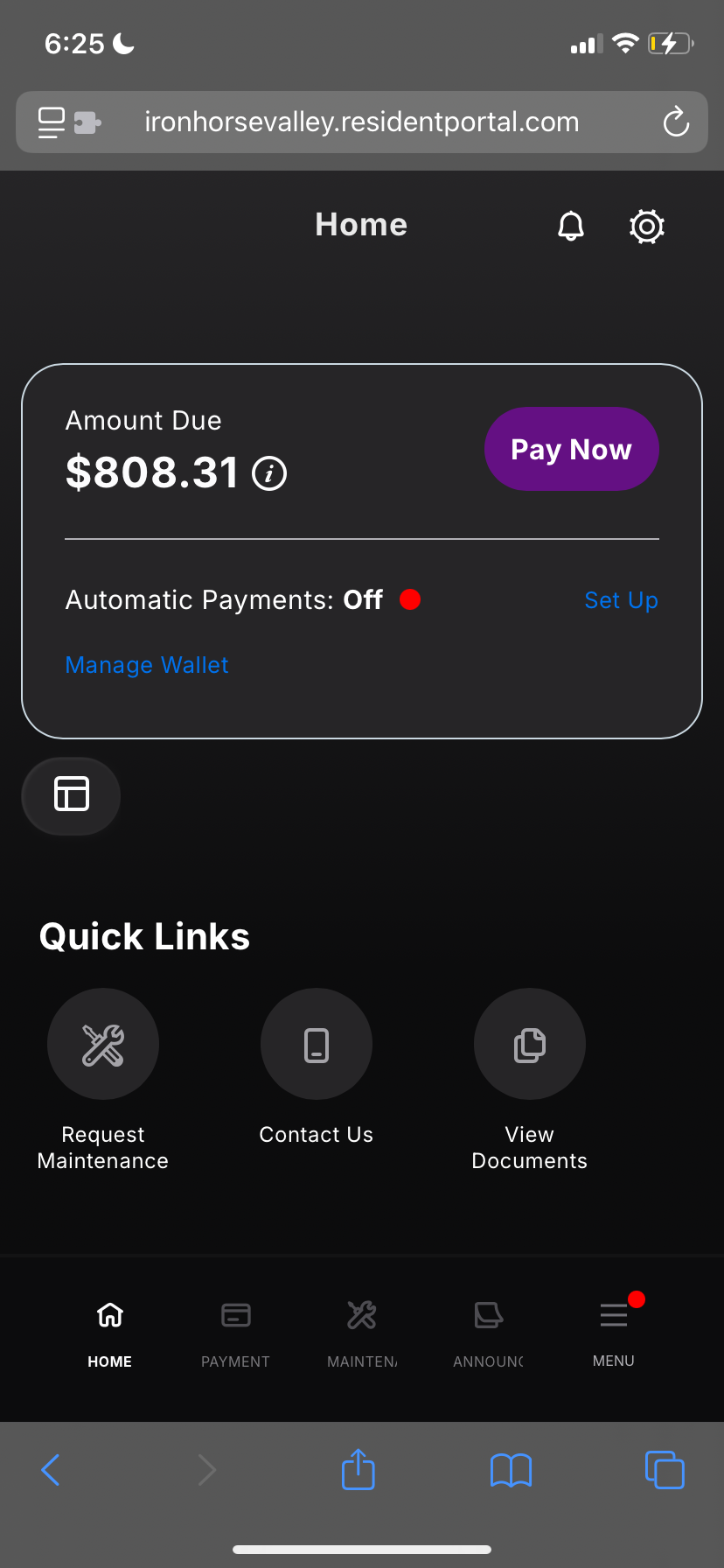Open the settings gear icon
724x1568 pixels.
coord(647,227)
